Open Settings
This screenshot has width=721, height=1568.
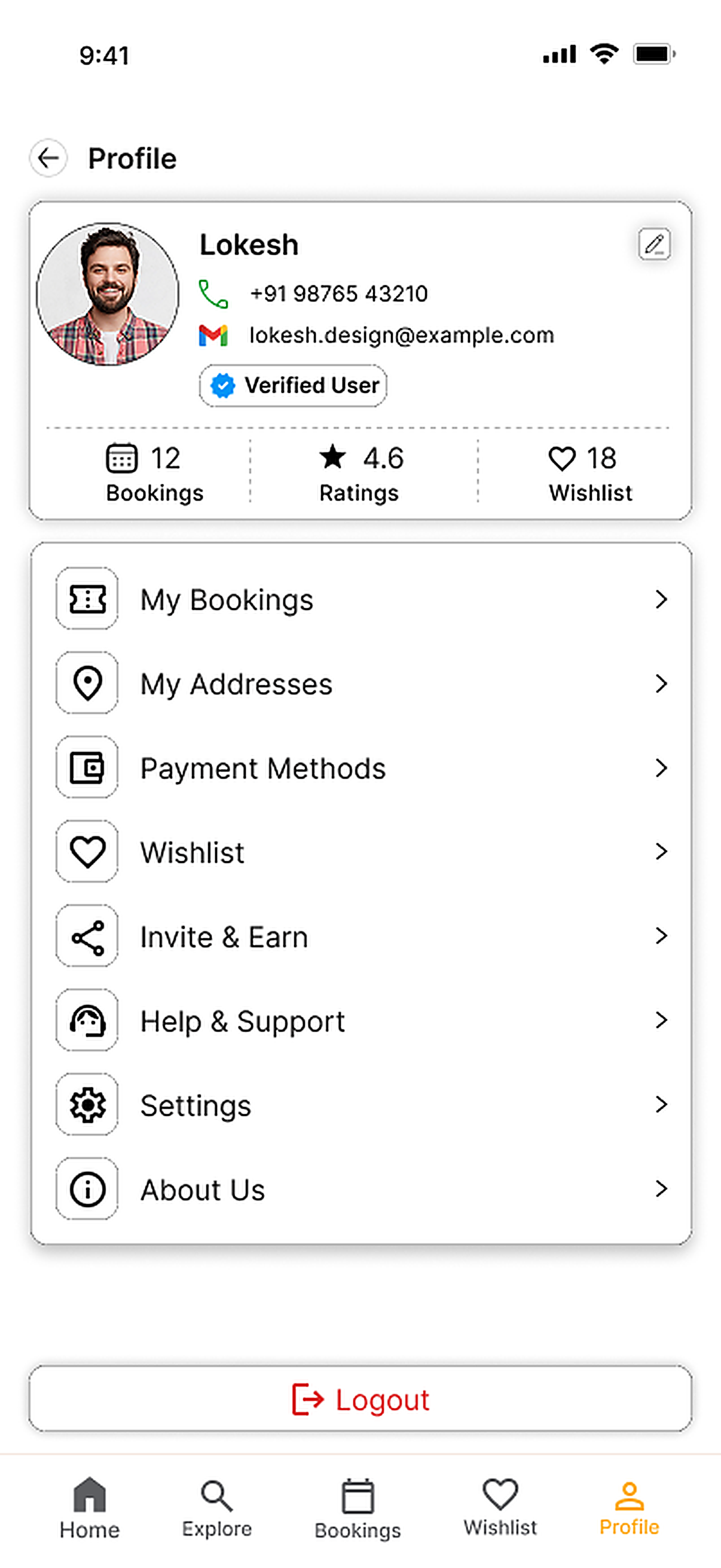[x=361, y=1105]
